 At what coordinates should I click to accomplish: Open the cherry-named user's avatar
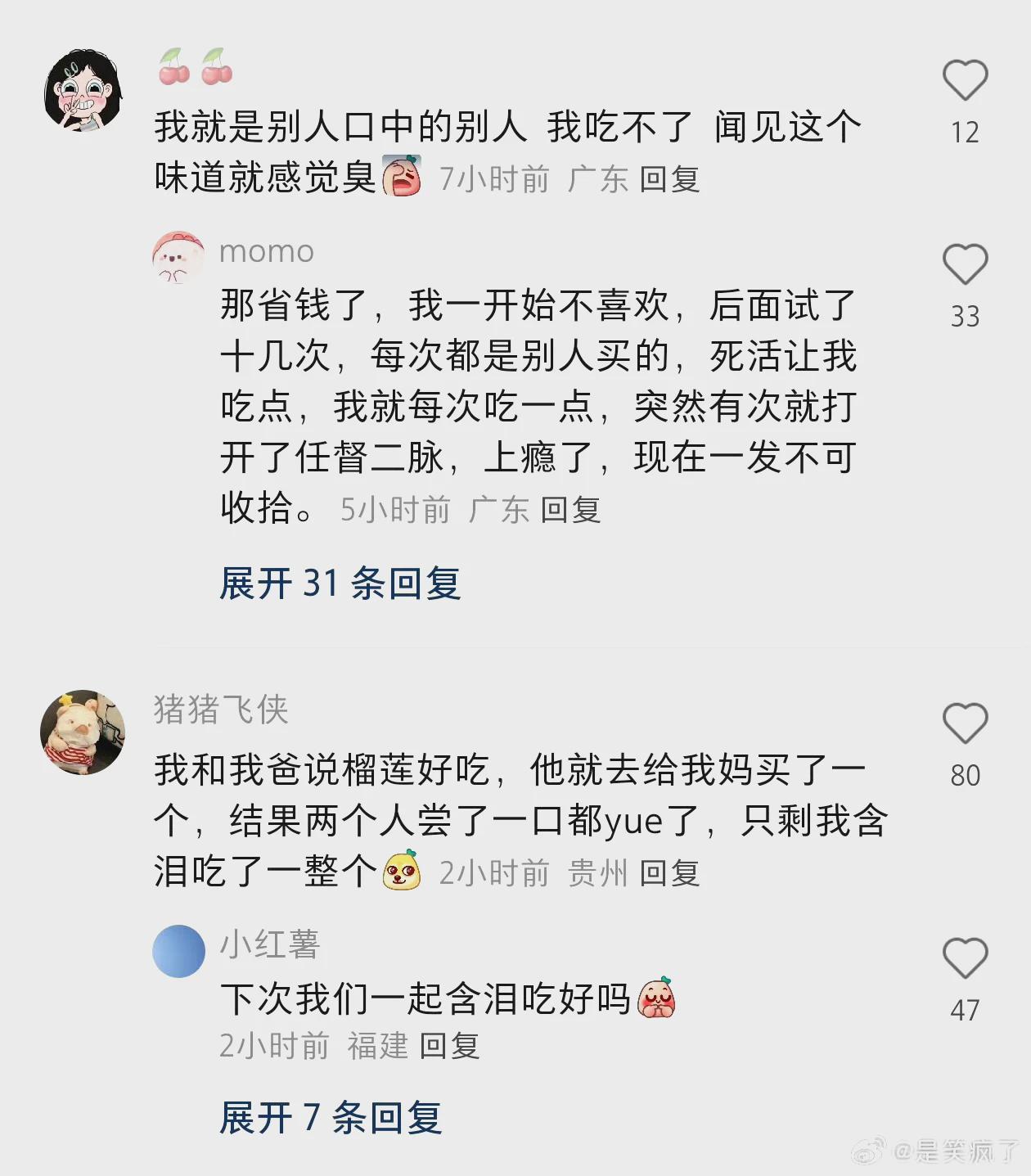click(83, 89)
